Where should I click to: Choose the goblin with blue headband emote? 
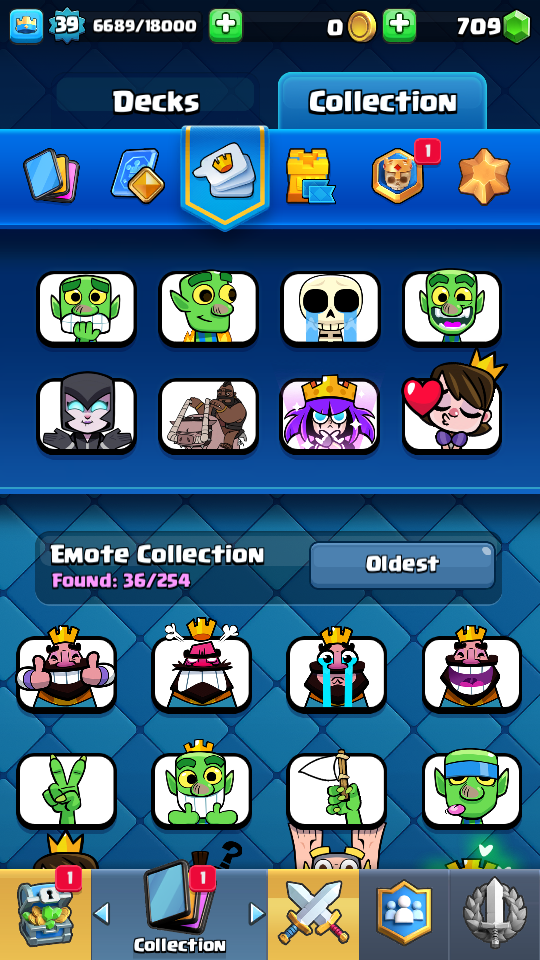[472, 790]
